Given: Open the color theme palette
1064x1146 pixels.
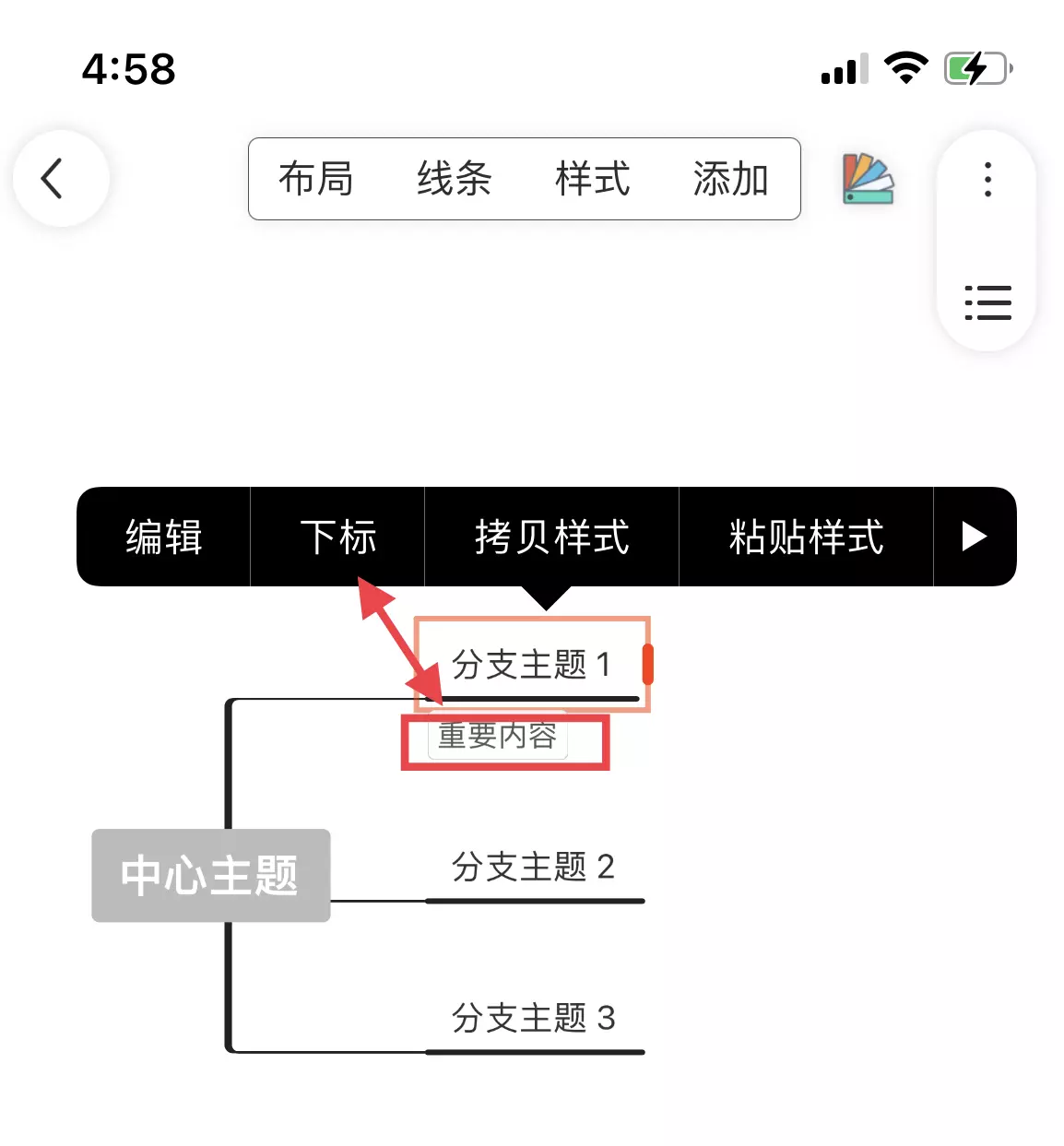Looking at the screenshot, I should point(868,179).
